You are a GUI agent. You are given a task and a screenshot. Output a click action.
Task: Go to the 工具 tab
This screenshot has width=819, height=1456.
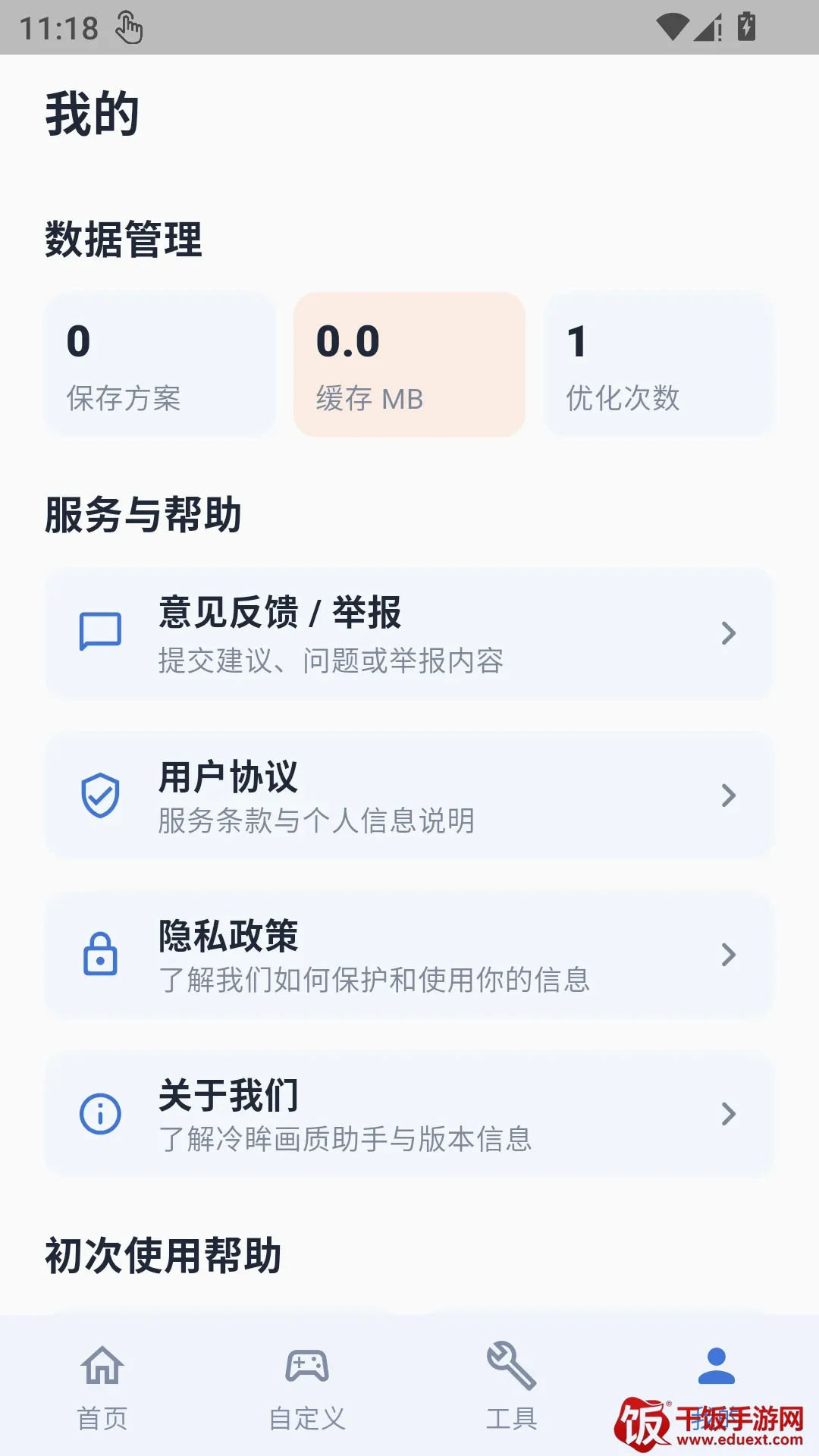point(512,1387)
